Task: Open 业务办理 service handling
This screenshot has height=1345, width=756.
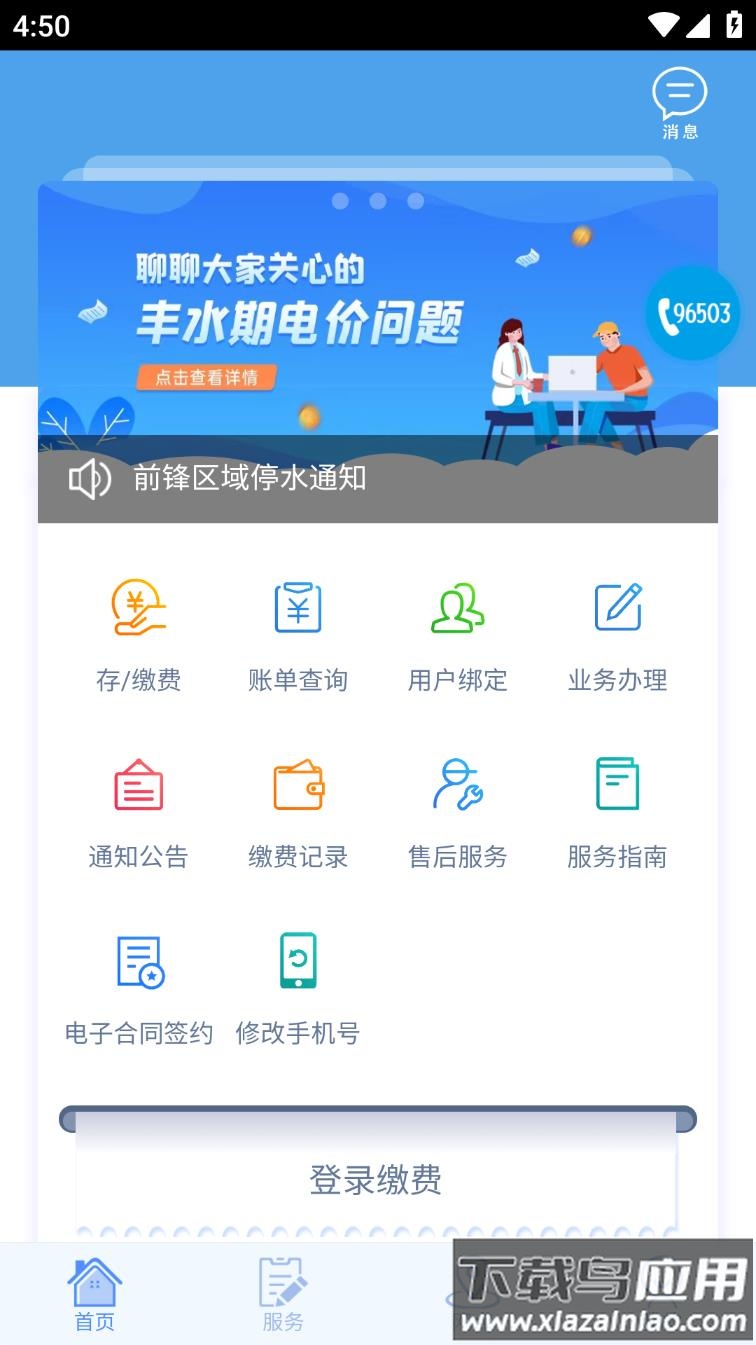Action: point(617,630)
